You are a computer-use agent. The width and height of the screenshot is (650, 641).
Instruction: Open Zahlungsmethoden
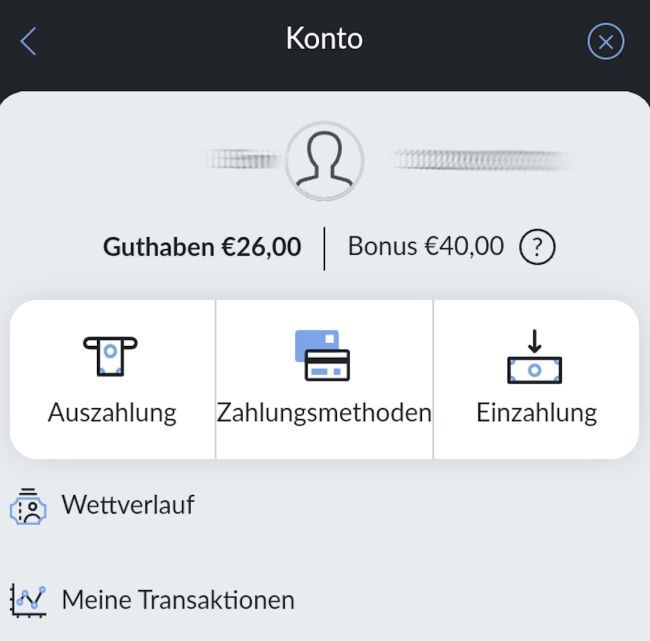click(324, 380)
